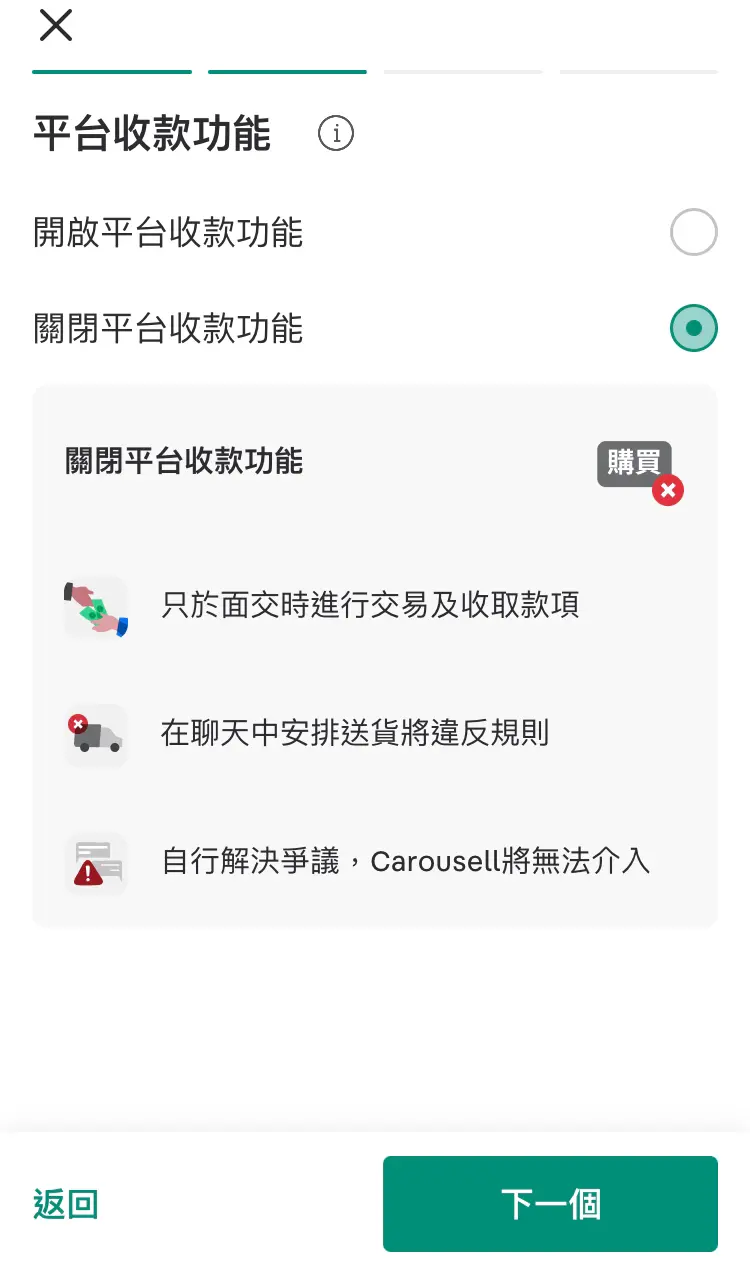This screenshot has height=1276, width=750.
Task: Open the info icon beside 平台收款功能
Action: click(336, 133)
